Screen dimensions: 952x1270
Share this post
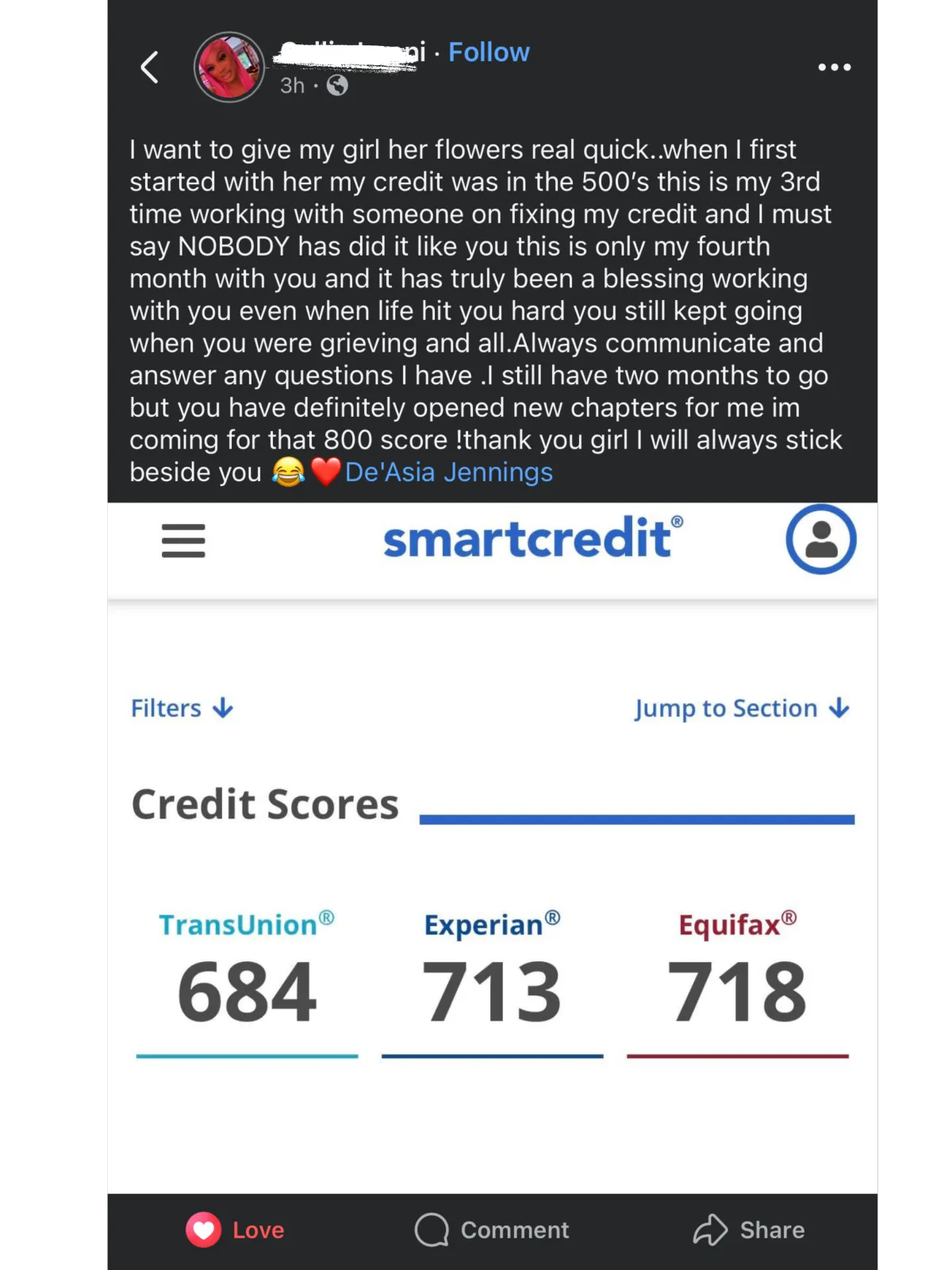(749, 1230)
